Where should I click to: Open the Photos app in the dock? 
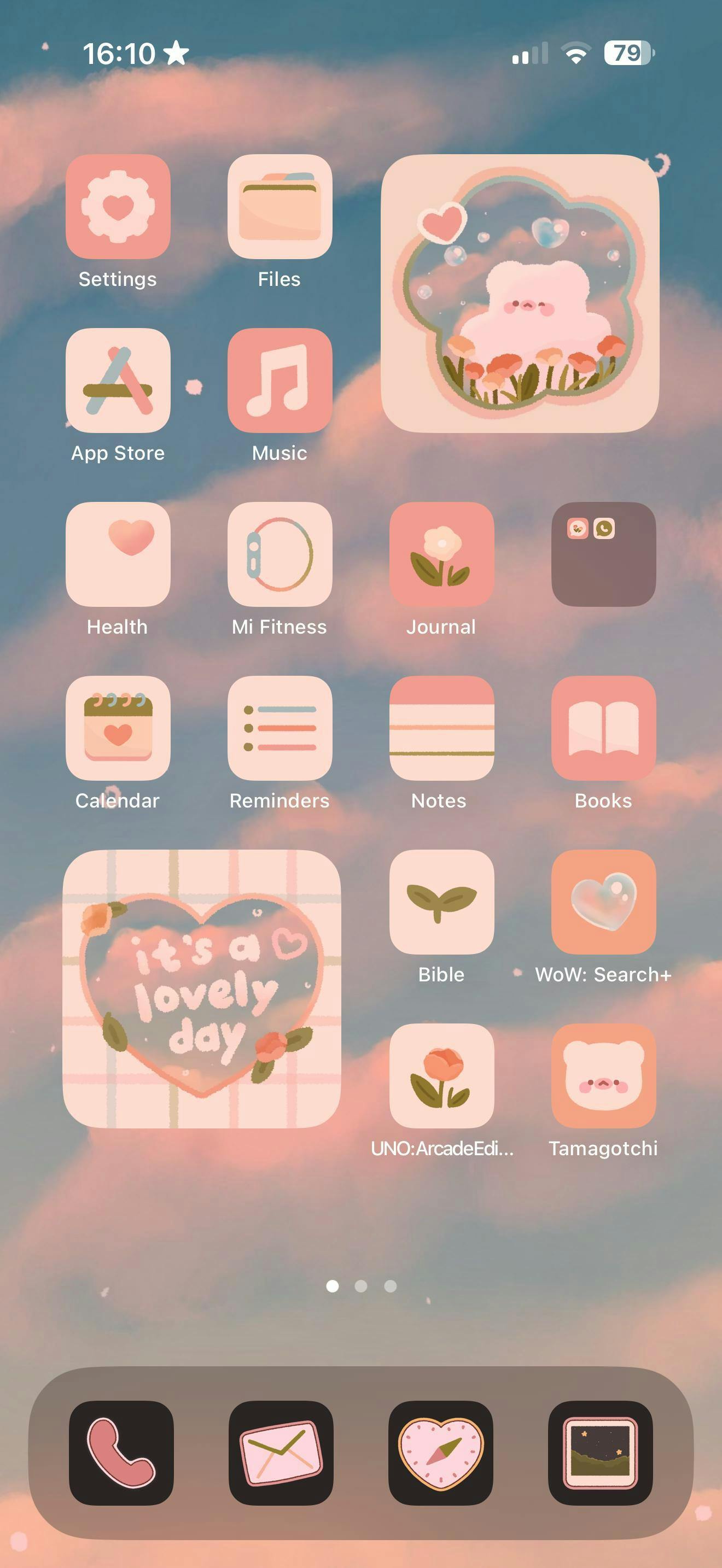tap(600, 1453)
